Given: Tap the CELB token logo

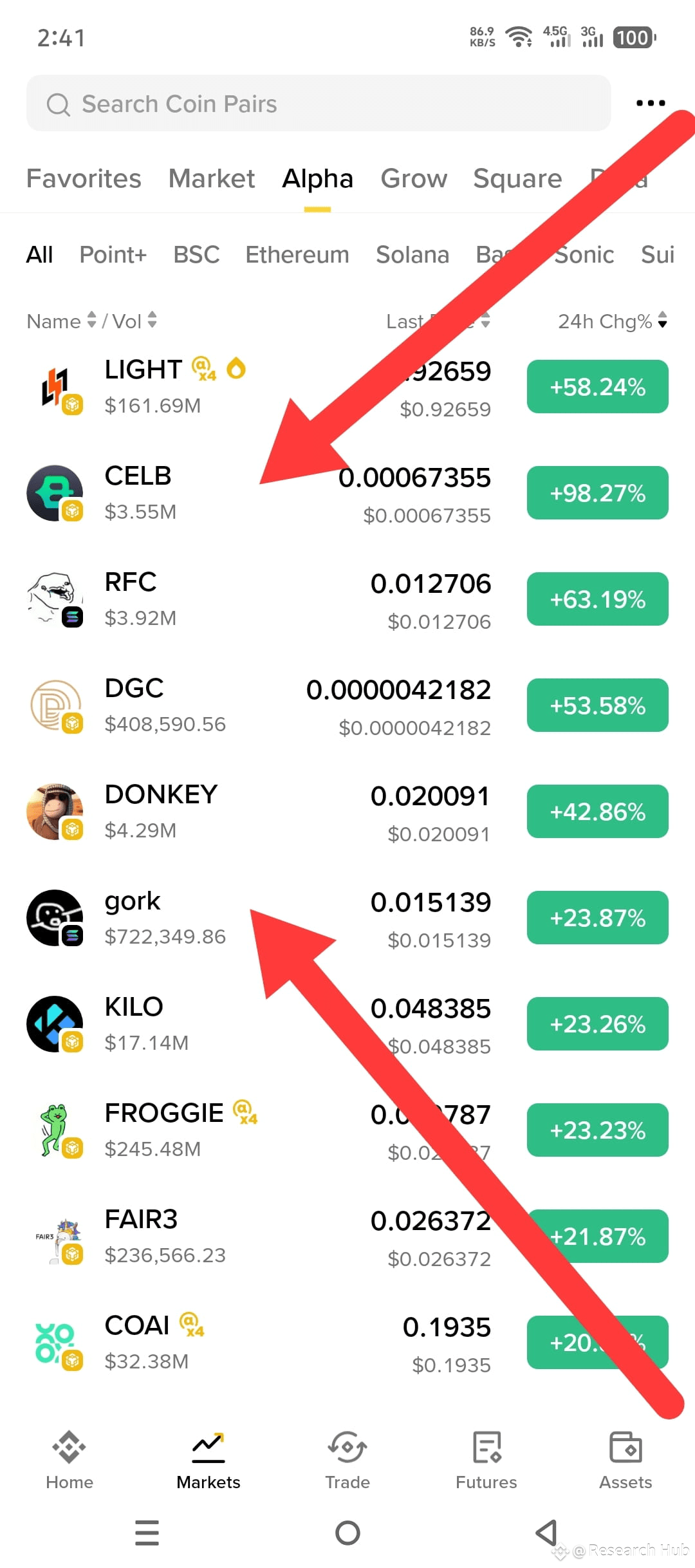Looking at the screenshot, I should [x=55, y=491].
